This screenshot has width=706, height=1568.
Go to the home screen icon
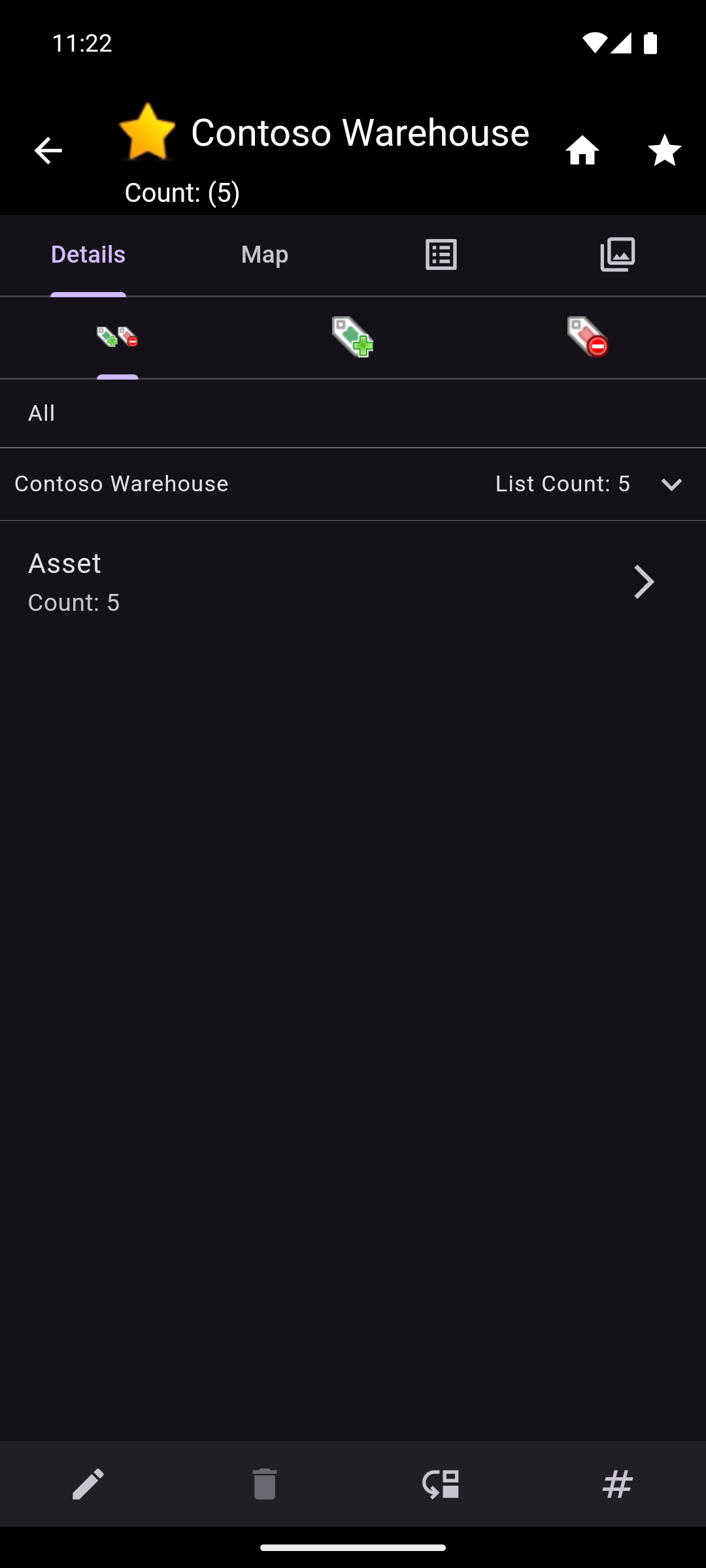(582, 151)
